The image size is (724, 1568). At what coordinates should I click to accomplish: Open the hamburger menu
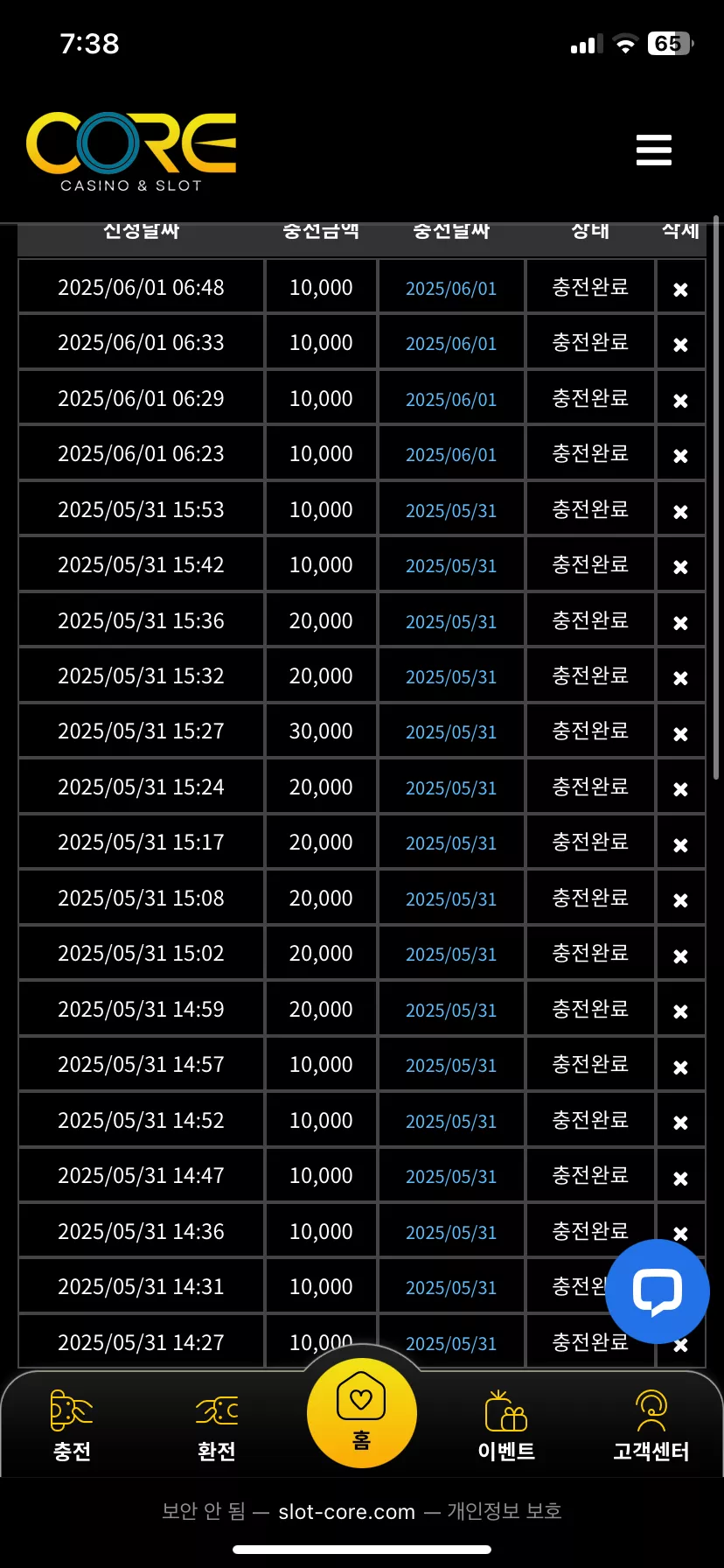(x=654, y=150)
